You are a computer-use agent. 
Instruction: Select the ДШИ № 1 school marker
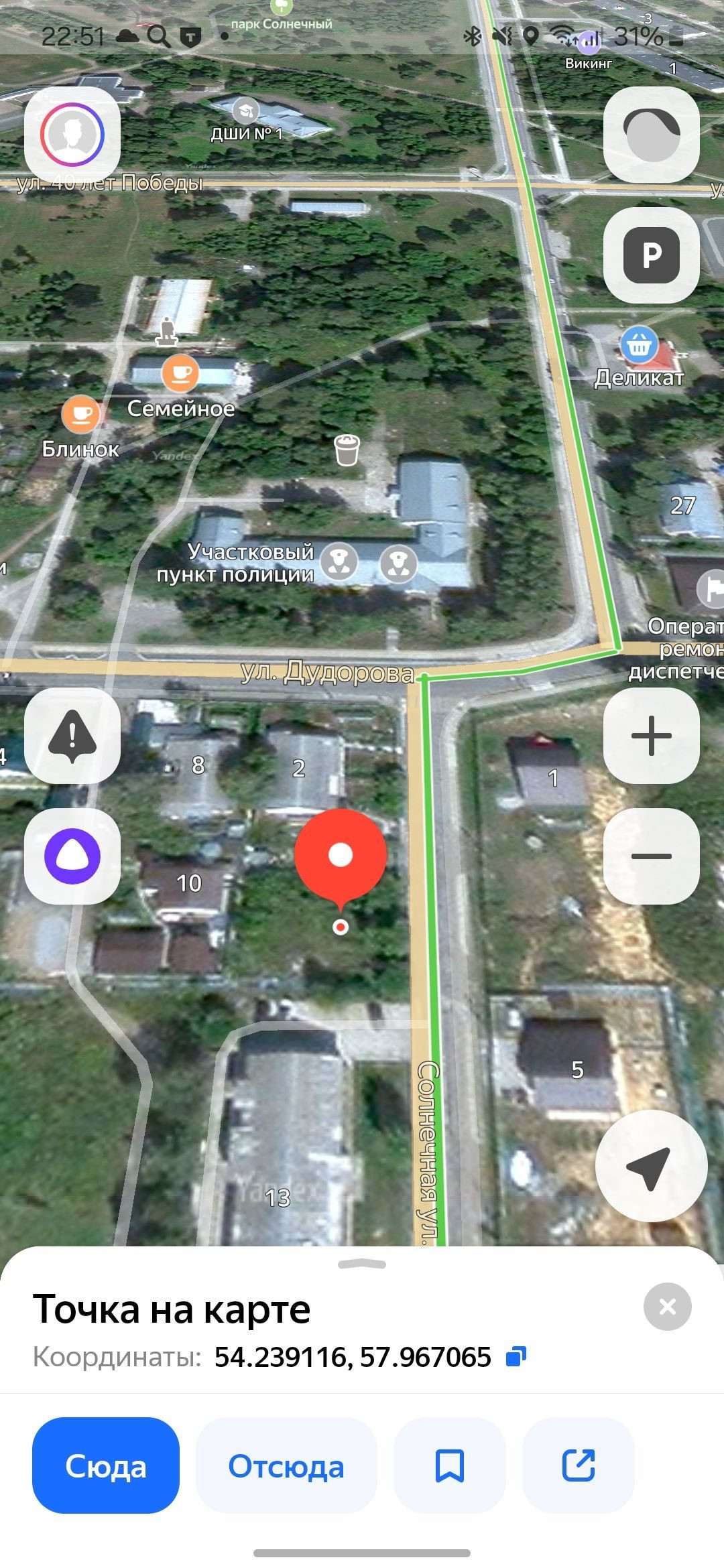pos(245,111)
